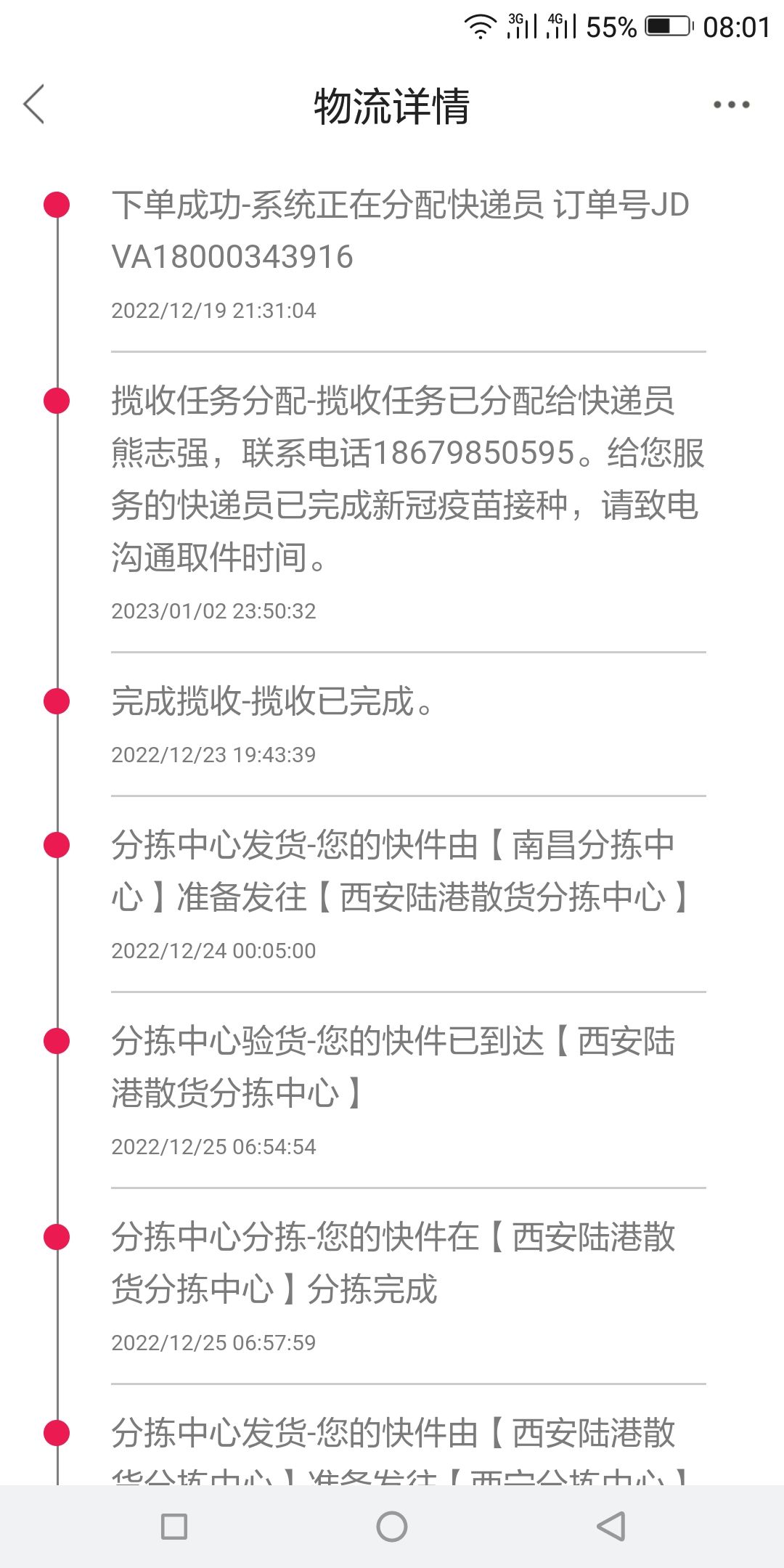Open recent apps with the square button

tap(174, 1527)
